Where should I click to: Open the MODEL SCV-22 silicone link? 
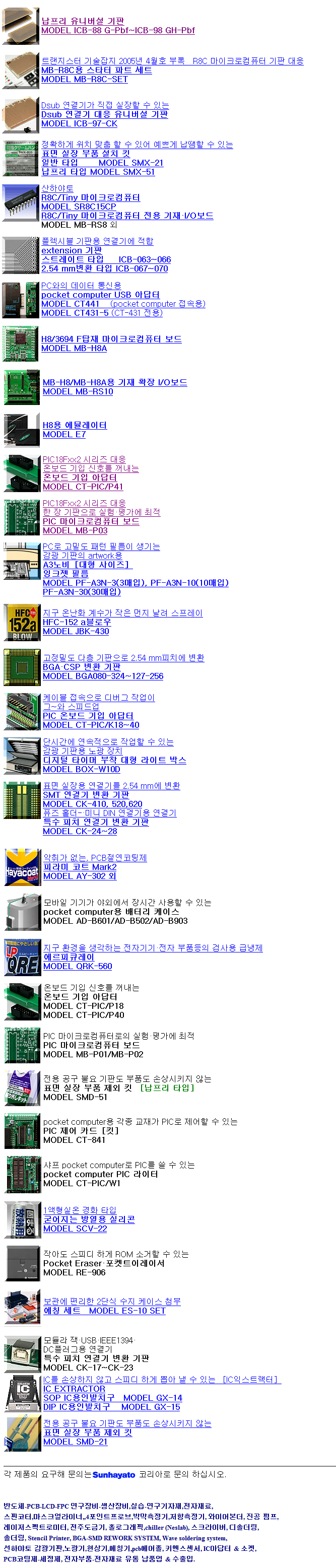(x=75, y=1229)
